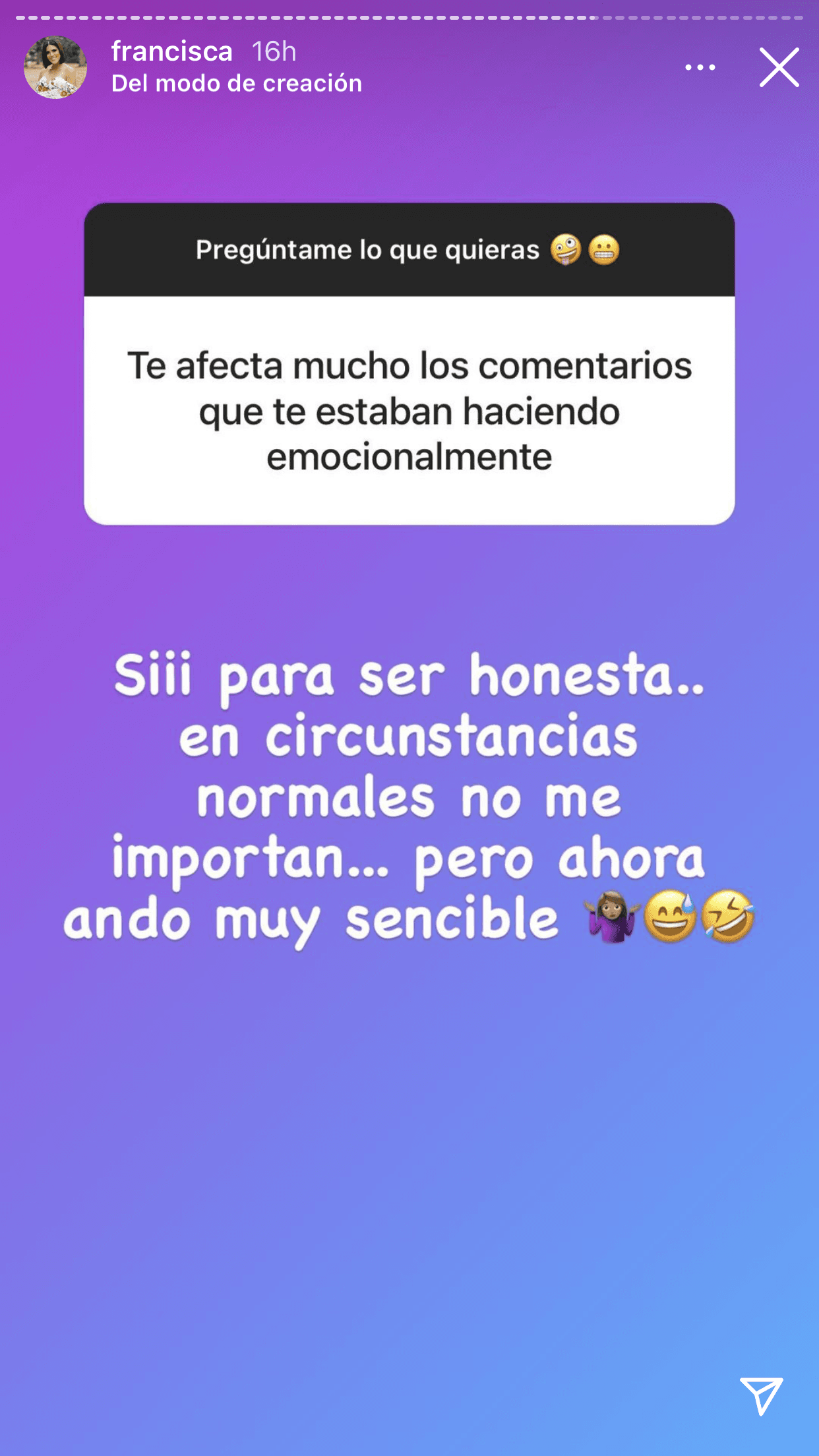Select the username francisca
Viewport: 819px width, 1456px height.
(171, 51)
